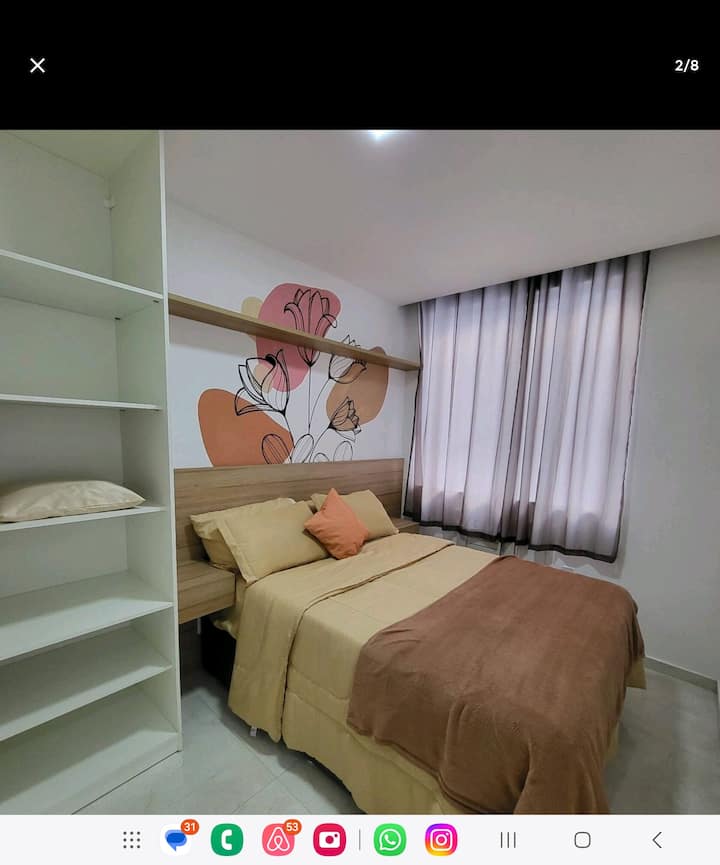Image resolution: width=720 pixels, height=865 pixels.
Task: Open the Airbnb app from the taskbar
Action: click(x=279, y=840)
